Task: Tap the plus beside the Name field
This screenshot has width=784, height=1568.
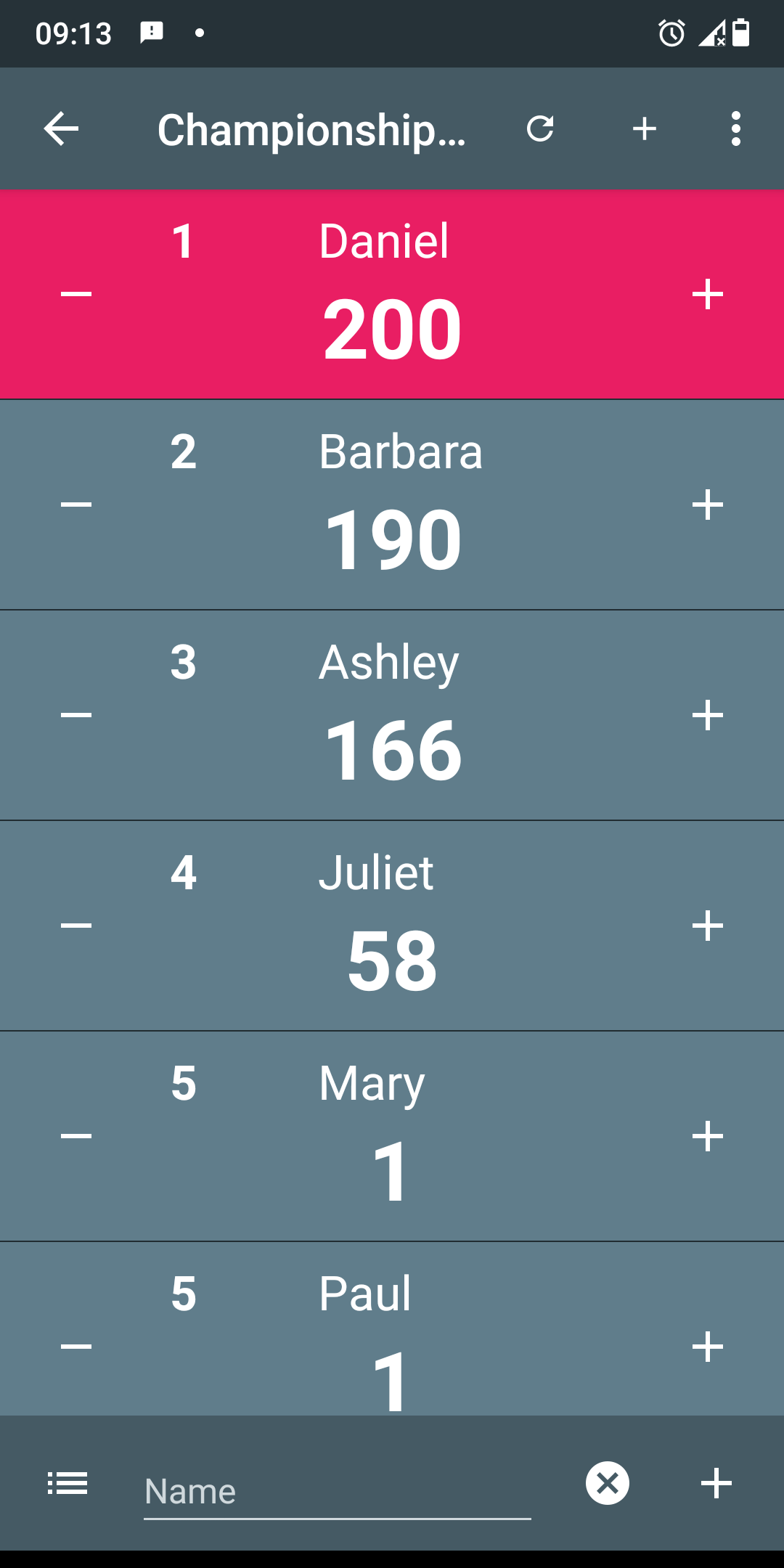Action: [716, 1483]
